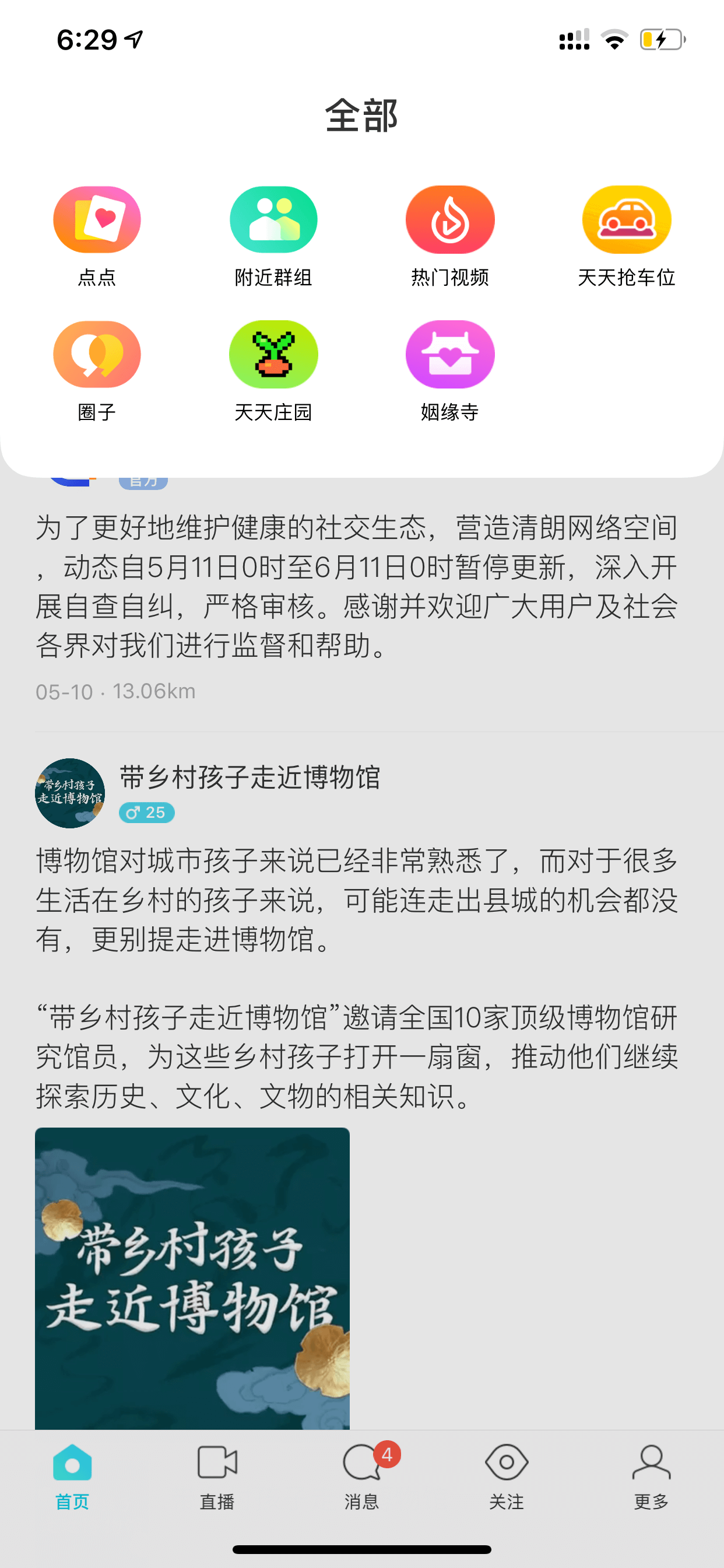This screenshot has height=1568, width=724.
Task: Open 附近群组 nearby groups
Action: point(273,236)
